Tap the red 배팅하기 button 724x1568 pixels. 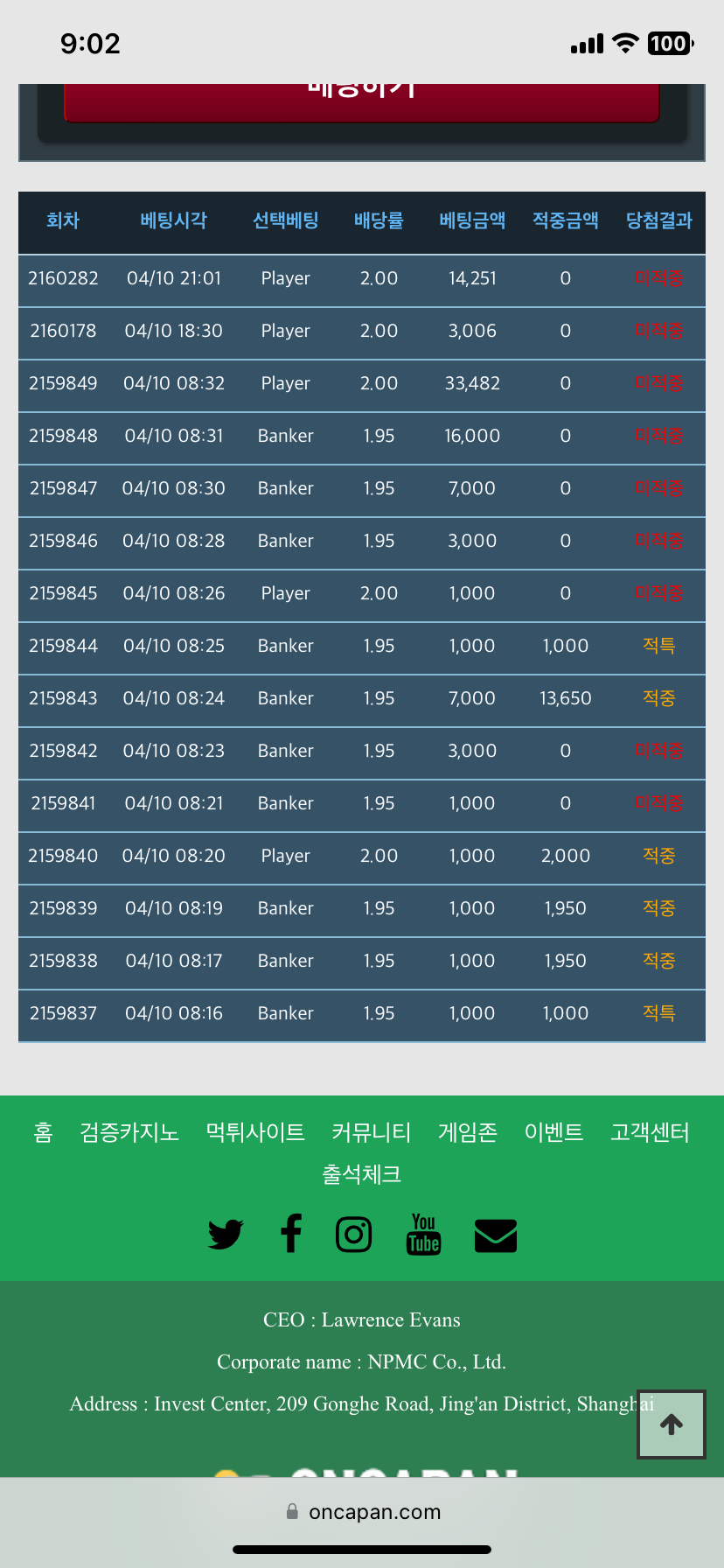361,101
